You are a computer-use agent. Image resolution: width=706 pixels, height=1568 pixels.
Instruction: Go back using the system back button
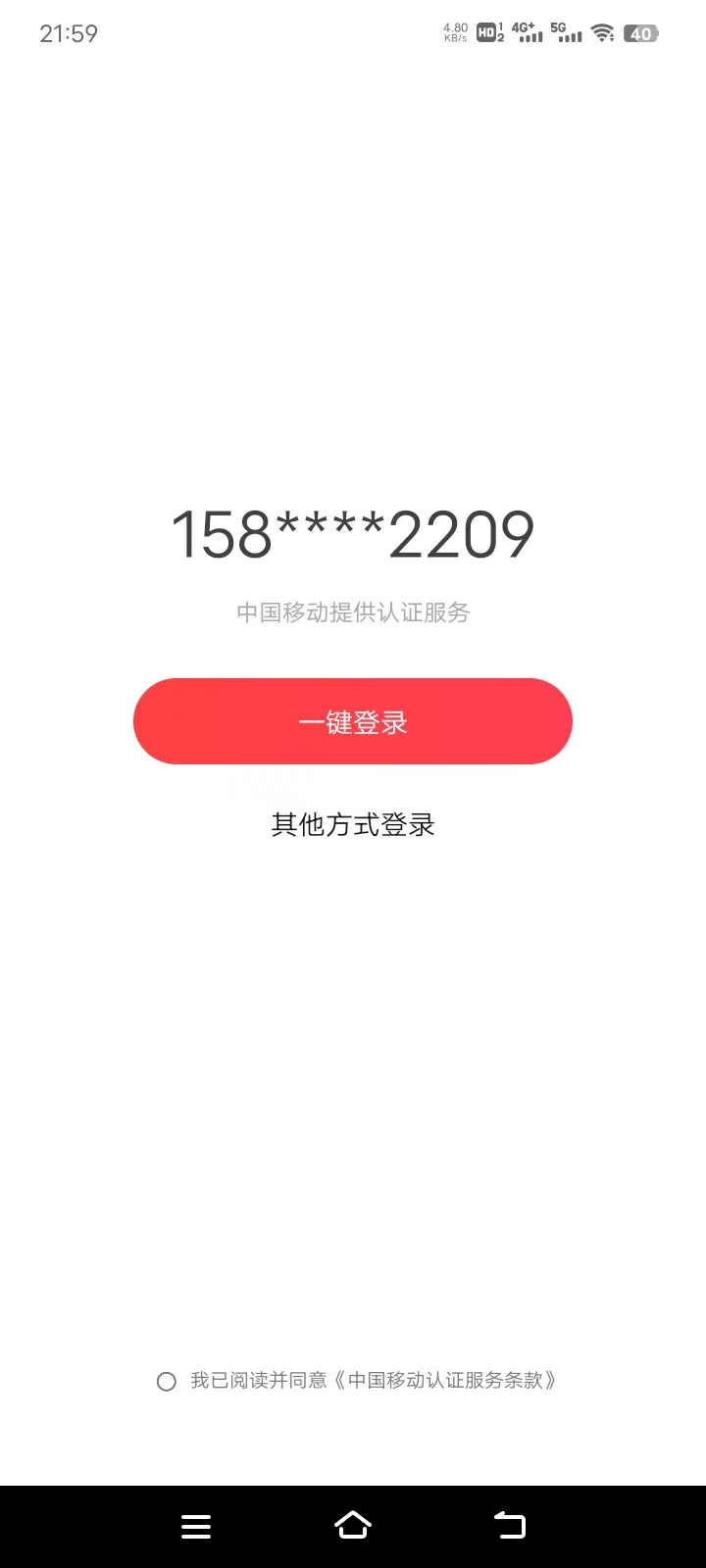coord(510,1526)
